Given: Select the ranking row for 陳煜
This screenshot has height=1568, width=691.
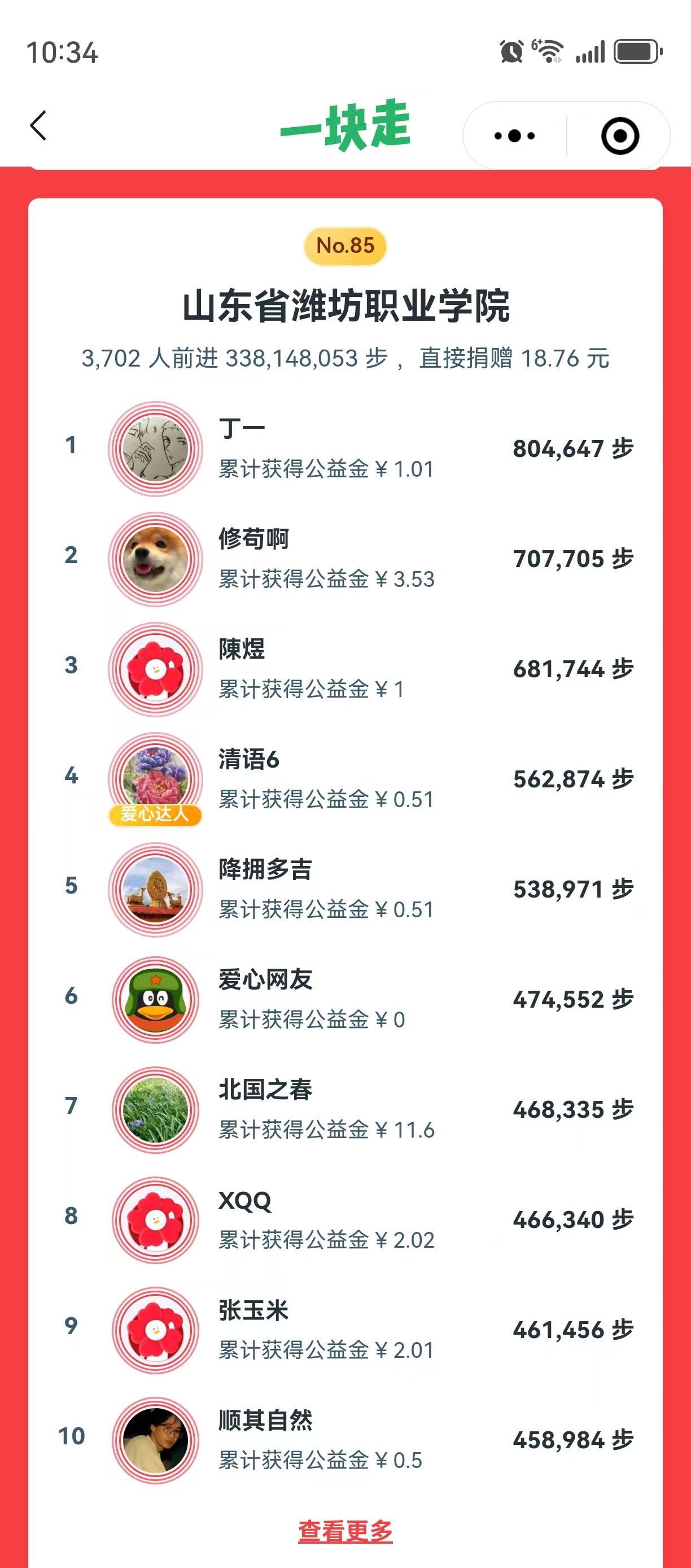Looking at the screenshot, I should pos(345,669).
